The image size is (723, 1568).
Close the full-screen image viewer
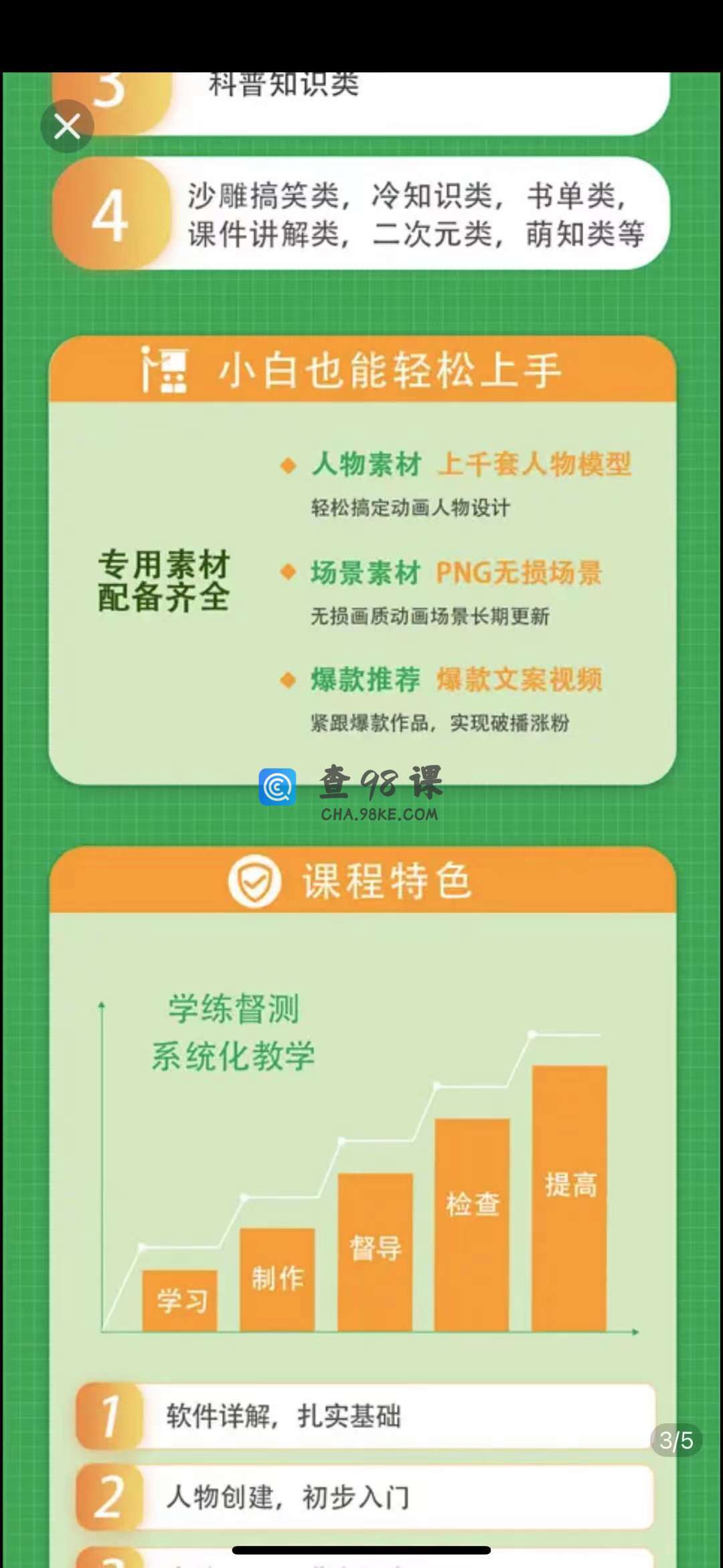67,126
